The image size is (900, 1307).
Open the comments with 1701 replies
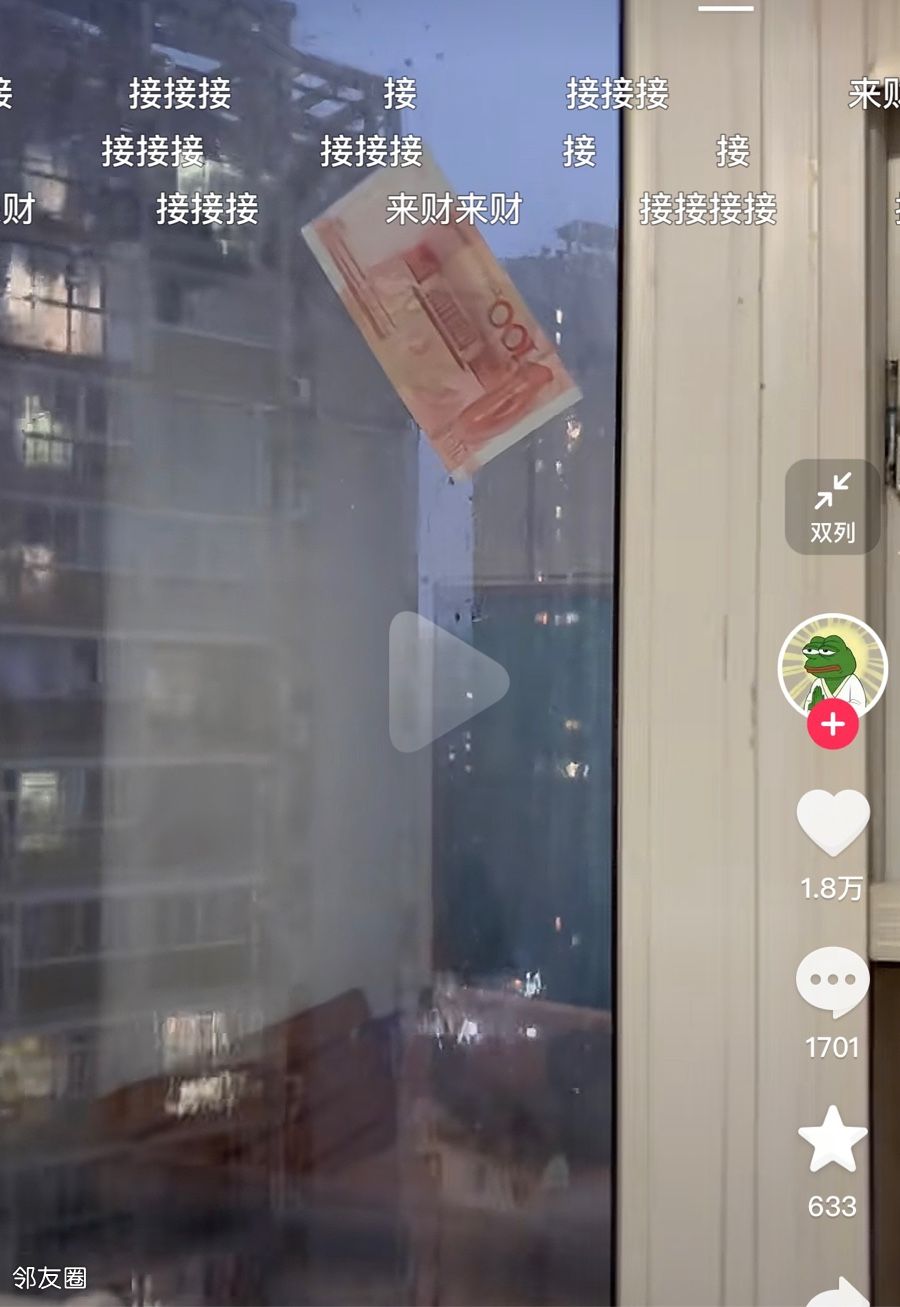click(832, 982)
